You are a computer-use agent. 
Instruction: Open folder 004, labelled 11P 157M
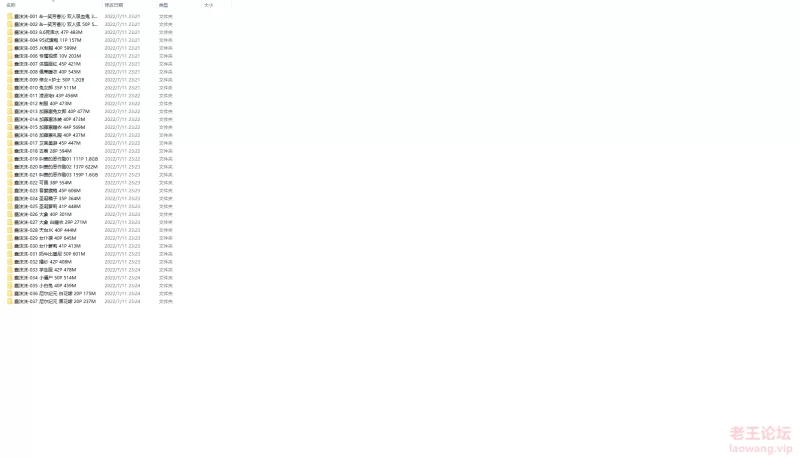(x=50, y=40)
